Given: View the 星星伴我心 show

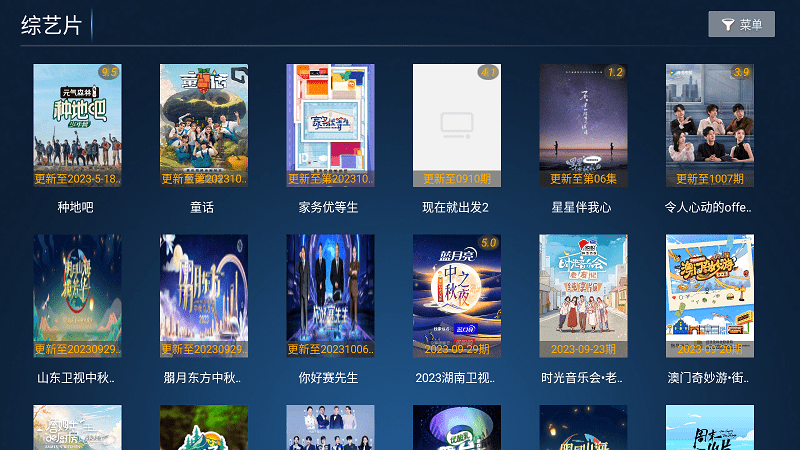Looking at the screenshot, I should (583, 127).
